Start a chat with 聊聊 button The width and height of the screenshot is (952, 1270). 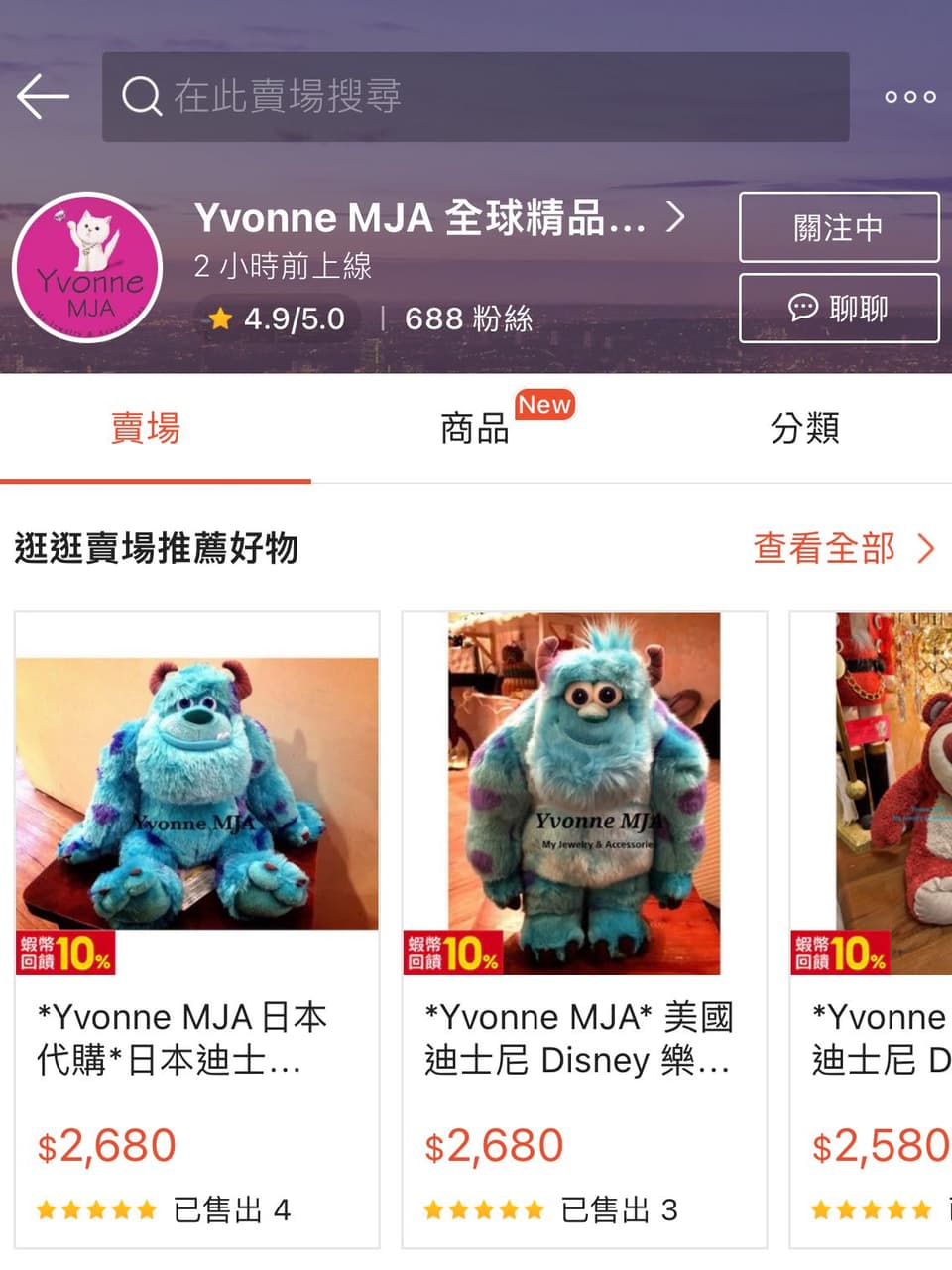tap(838, 309)
